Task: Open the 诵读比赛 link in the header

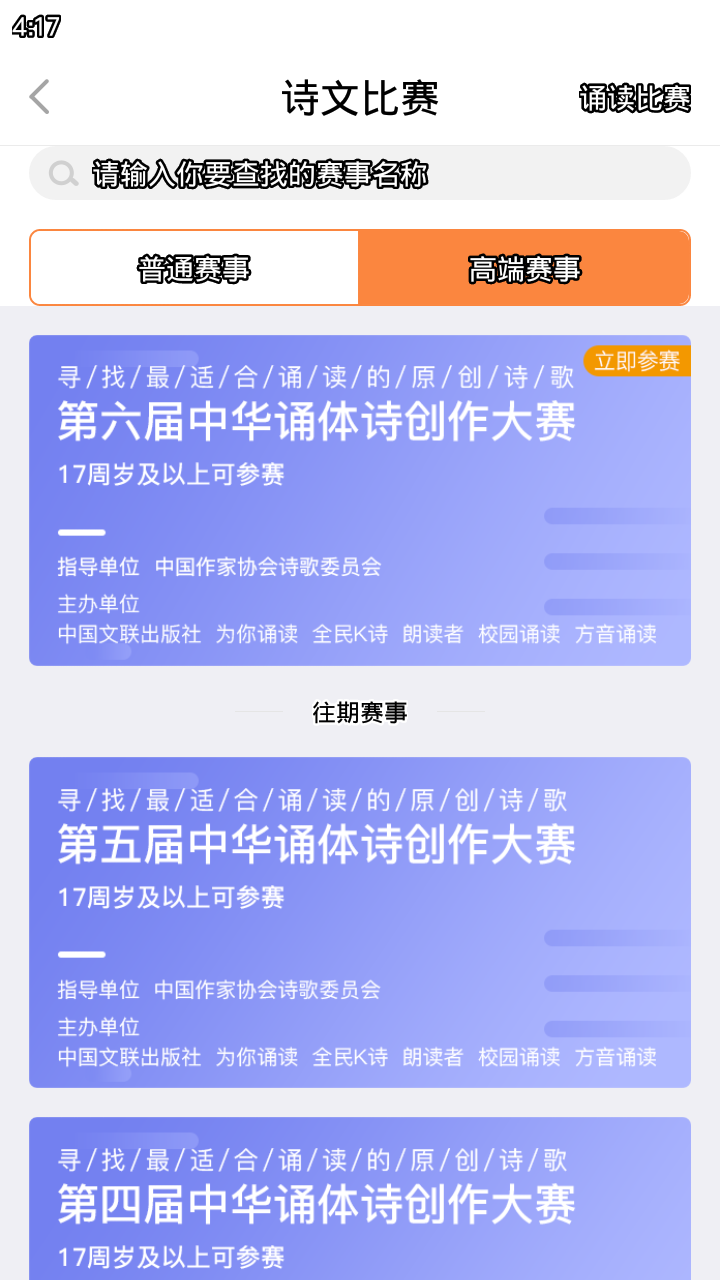Action: [635, 98]
